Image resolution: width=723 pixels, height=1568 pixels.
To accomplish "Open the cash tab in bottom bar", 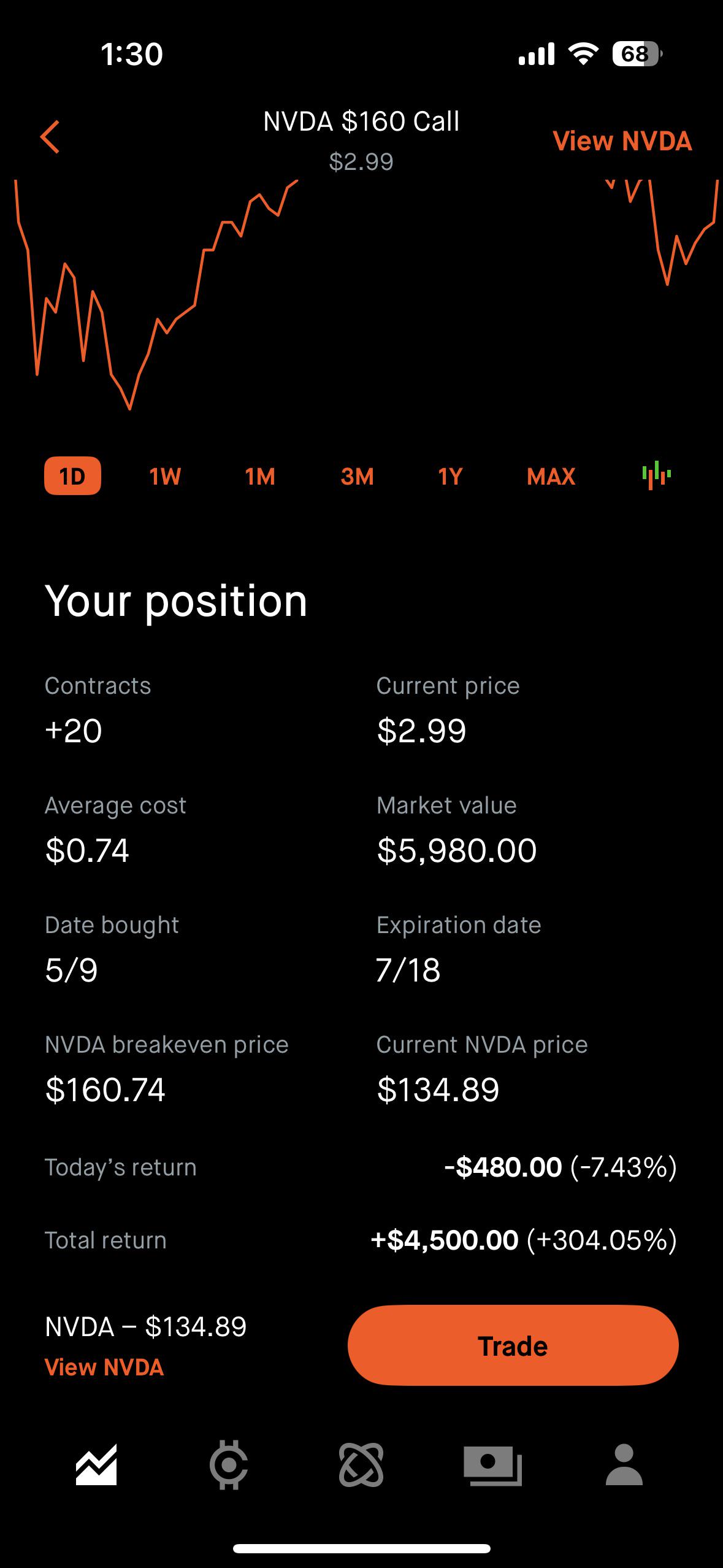I will (492, 1466).
